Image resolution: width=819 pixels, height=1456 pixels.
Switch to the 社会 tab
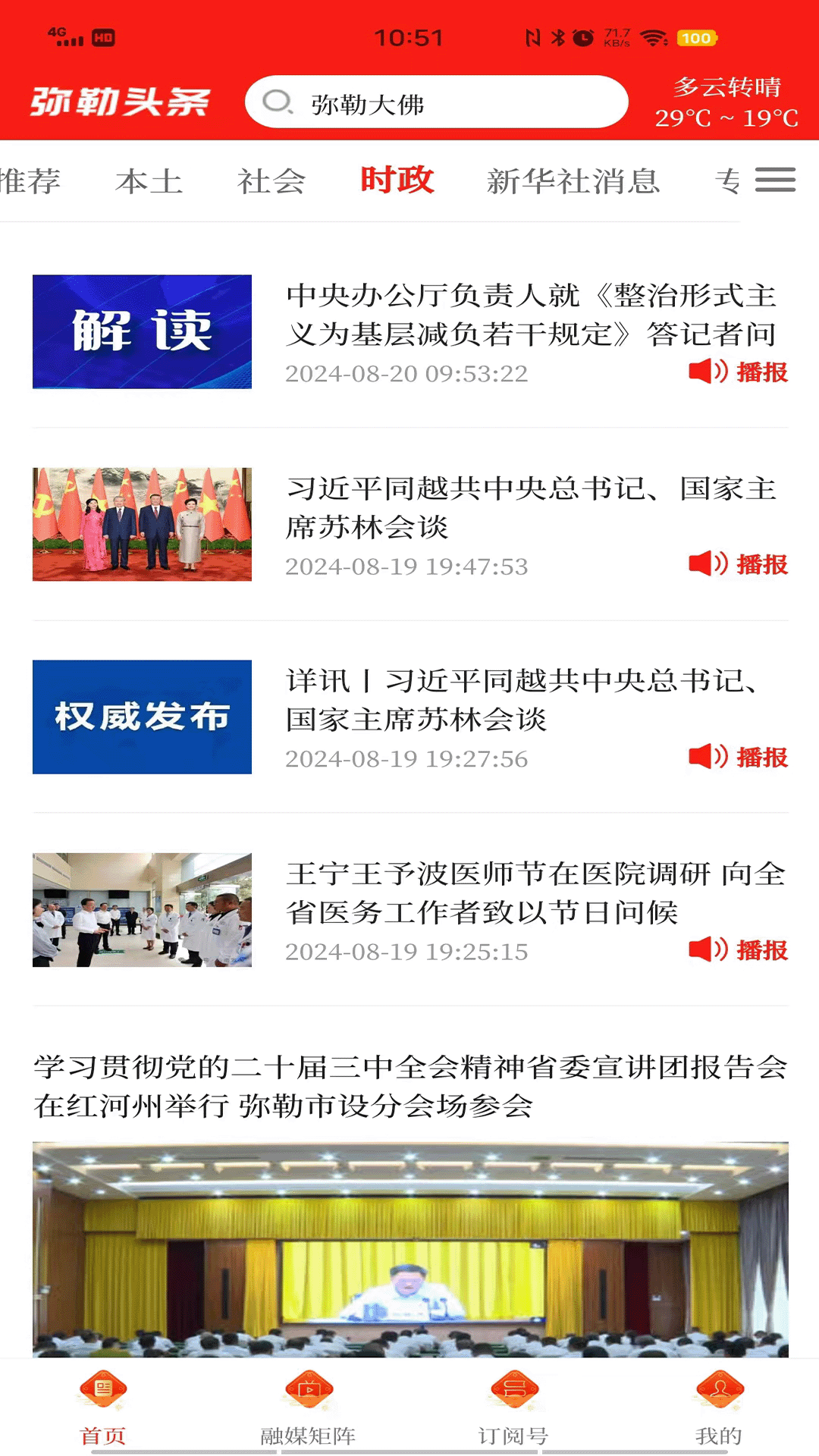pyautogui.click(x=271, y=182)
